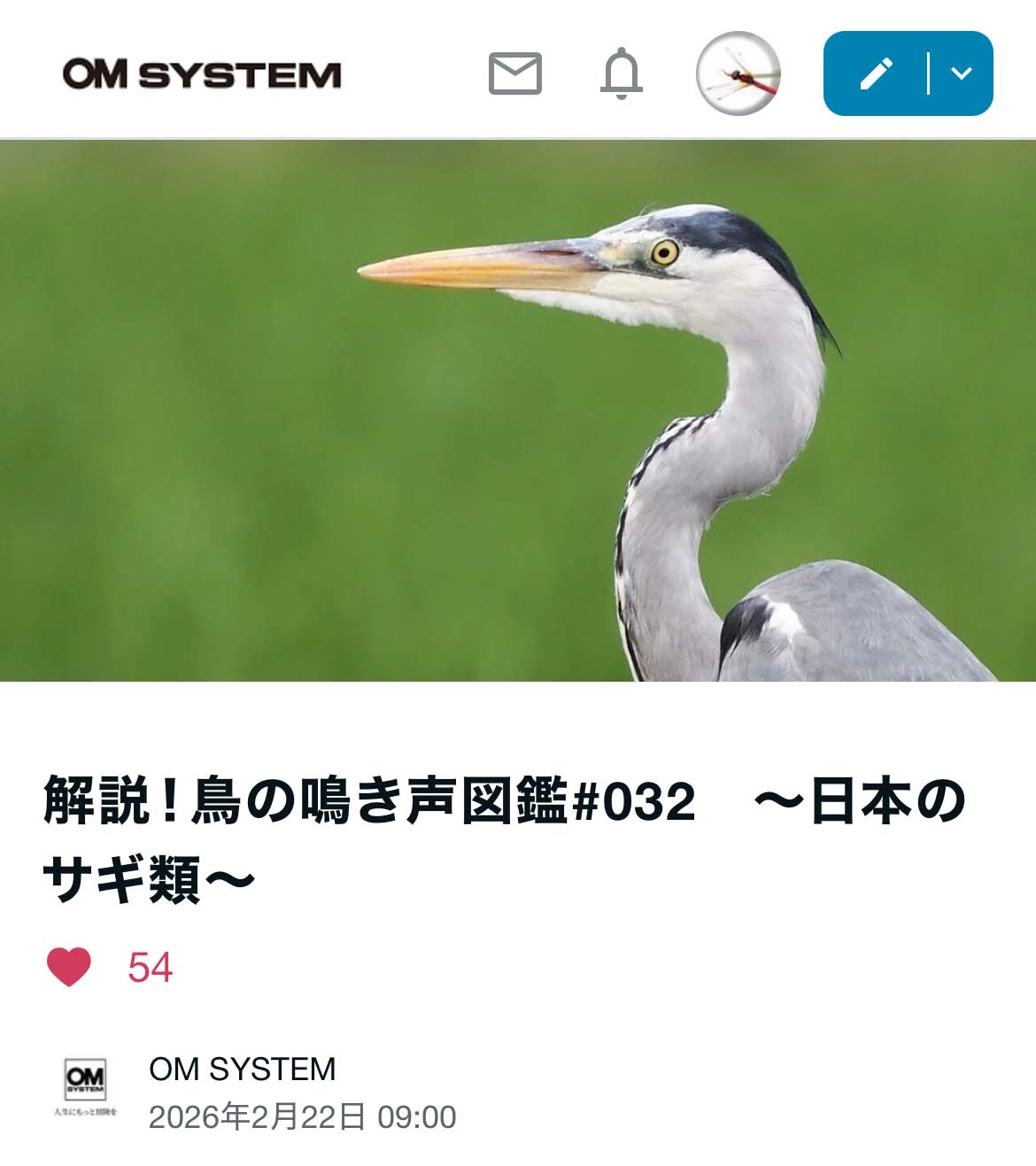Image resolution: width=1036 pixels, height=1166 pixels.
Task: Go to the OM SYSTEM home logo
Action: coord(202,74)
